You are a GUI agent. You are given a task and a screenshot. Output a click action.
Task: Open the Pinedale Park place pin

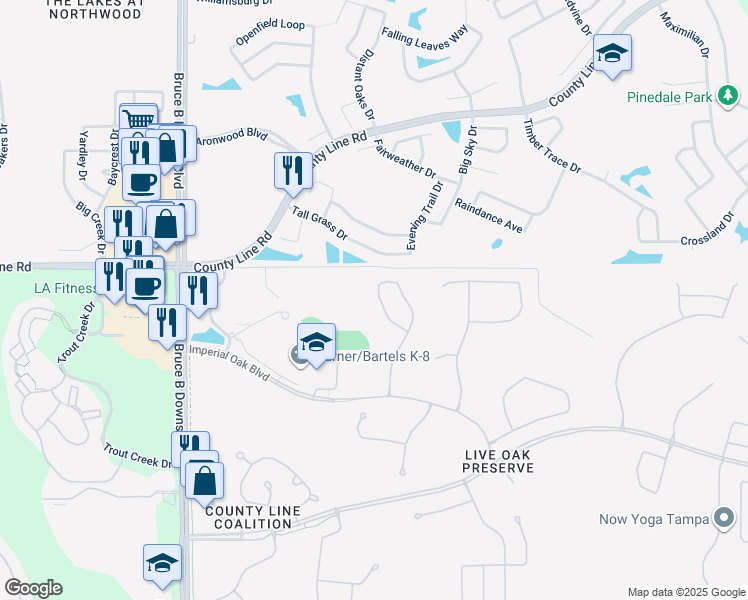point(727,95)
